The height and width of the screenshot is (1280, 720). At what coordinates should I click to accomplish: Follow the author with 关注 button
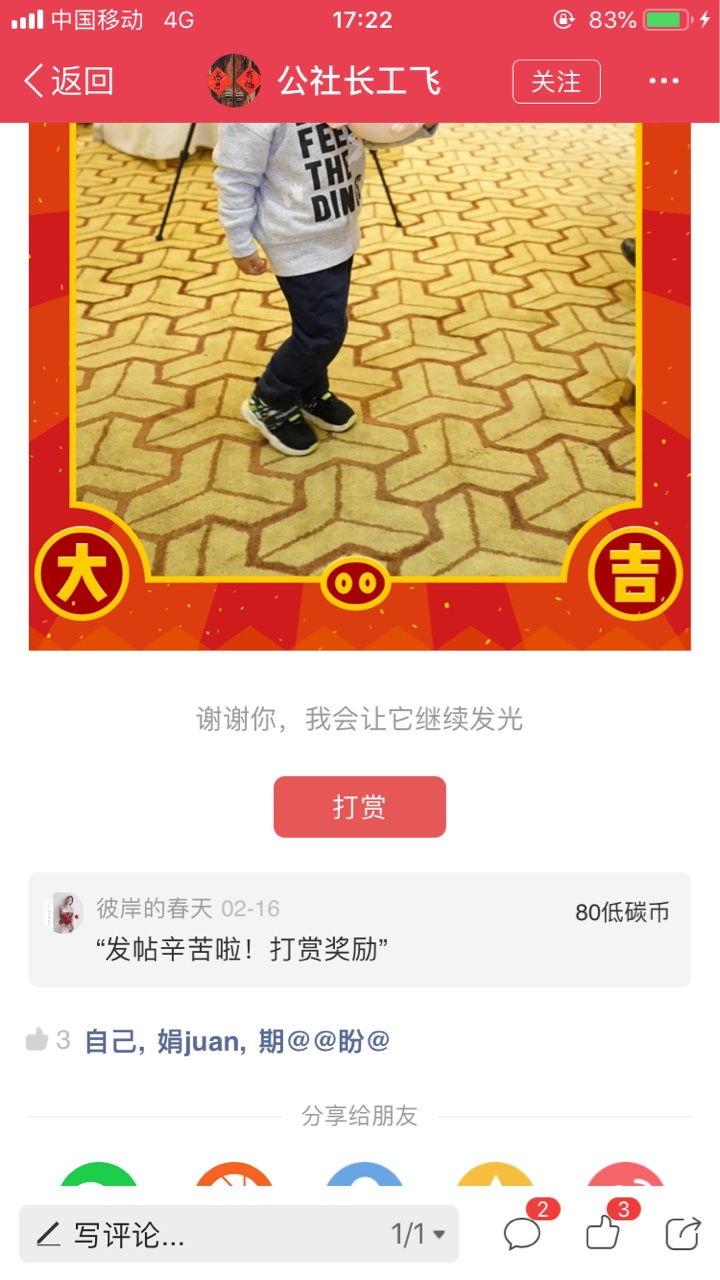pyautogui.click(x=556, y=81)
